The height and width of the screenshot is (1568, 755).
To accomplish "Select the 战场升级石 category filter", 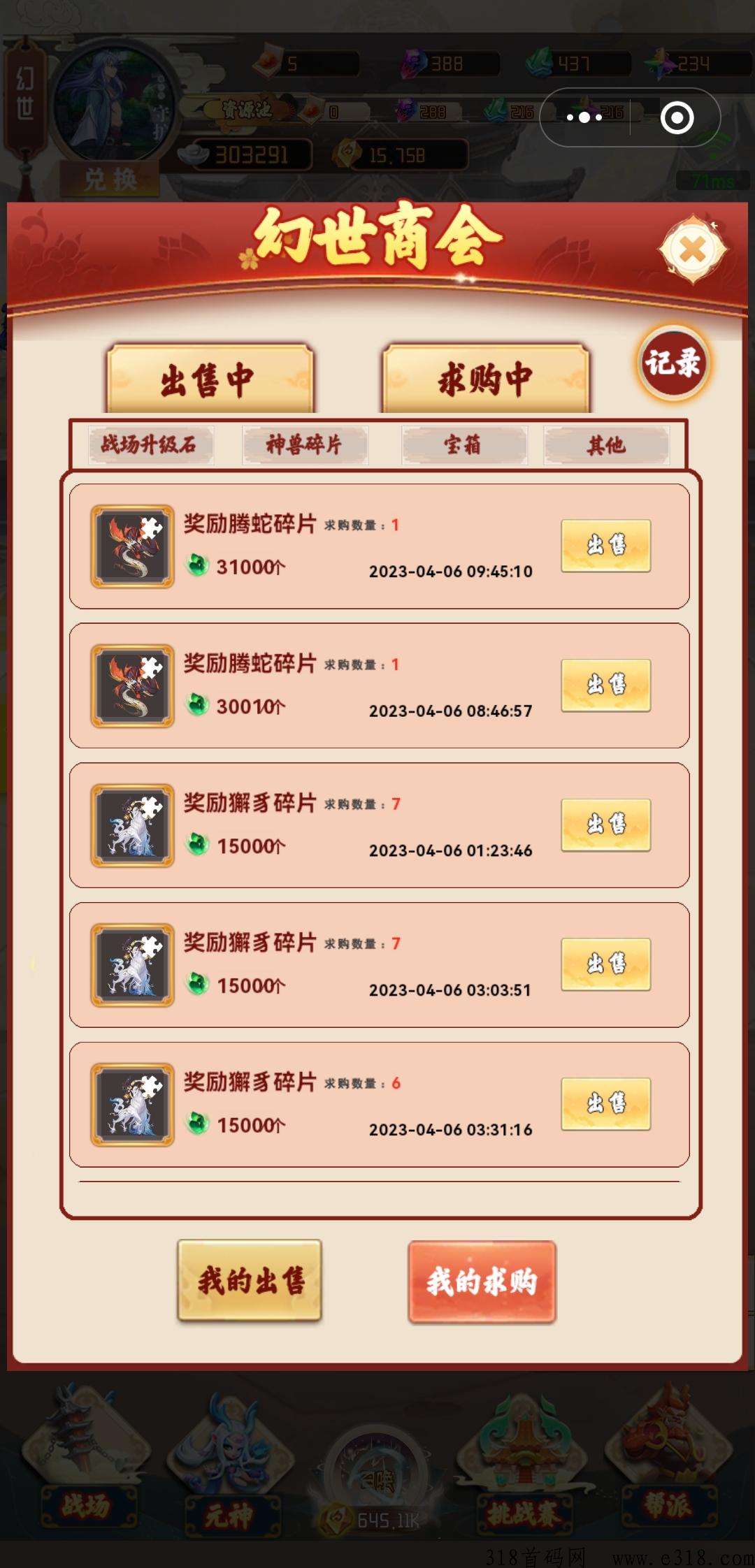I will [151, 445].
